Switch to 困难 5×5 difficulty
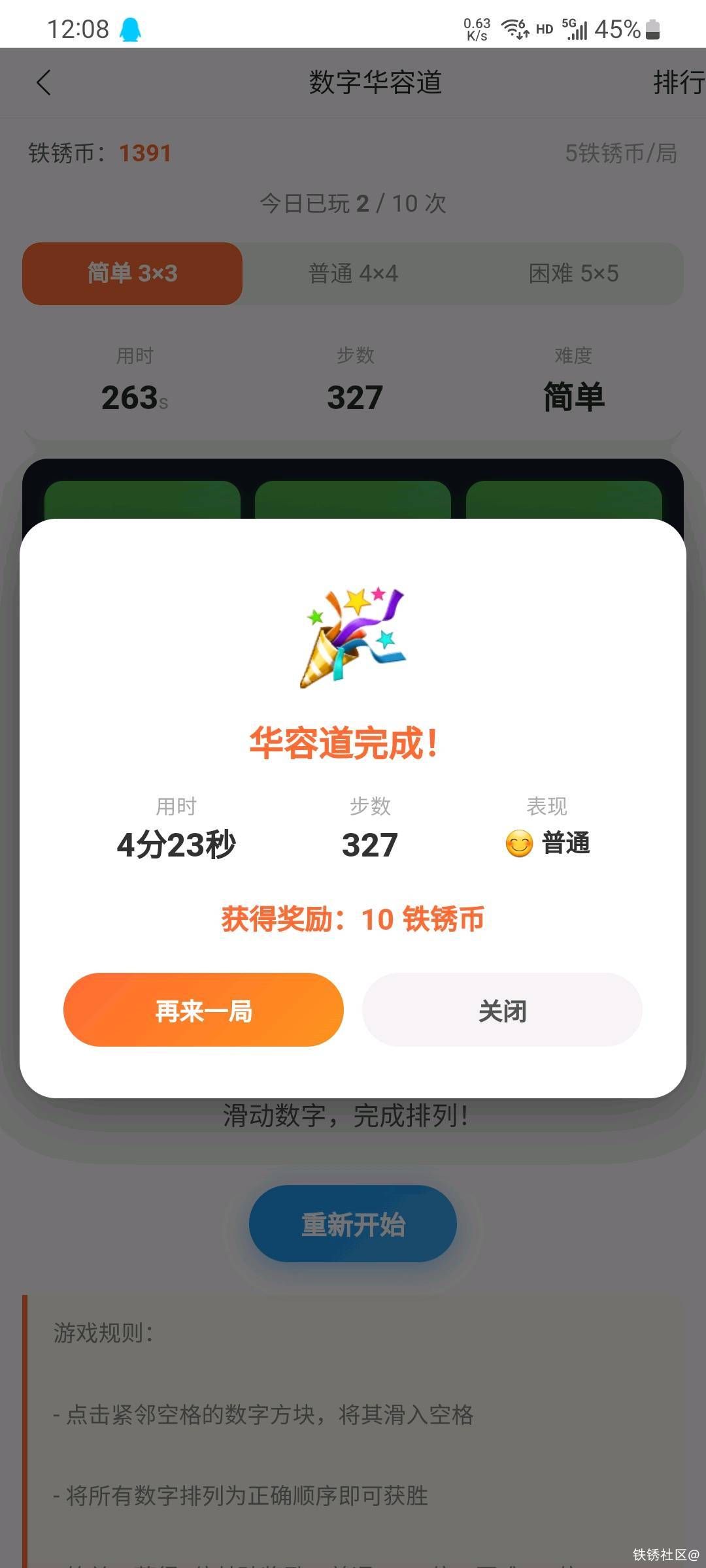 click(573, 274)
